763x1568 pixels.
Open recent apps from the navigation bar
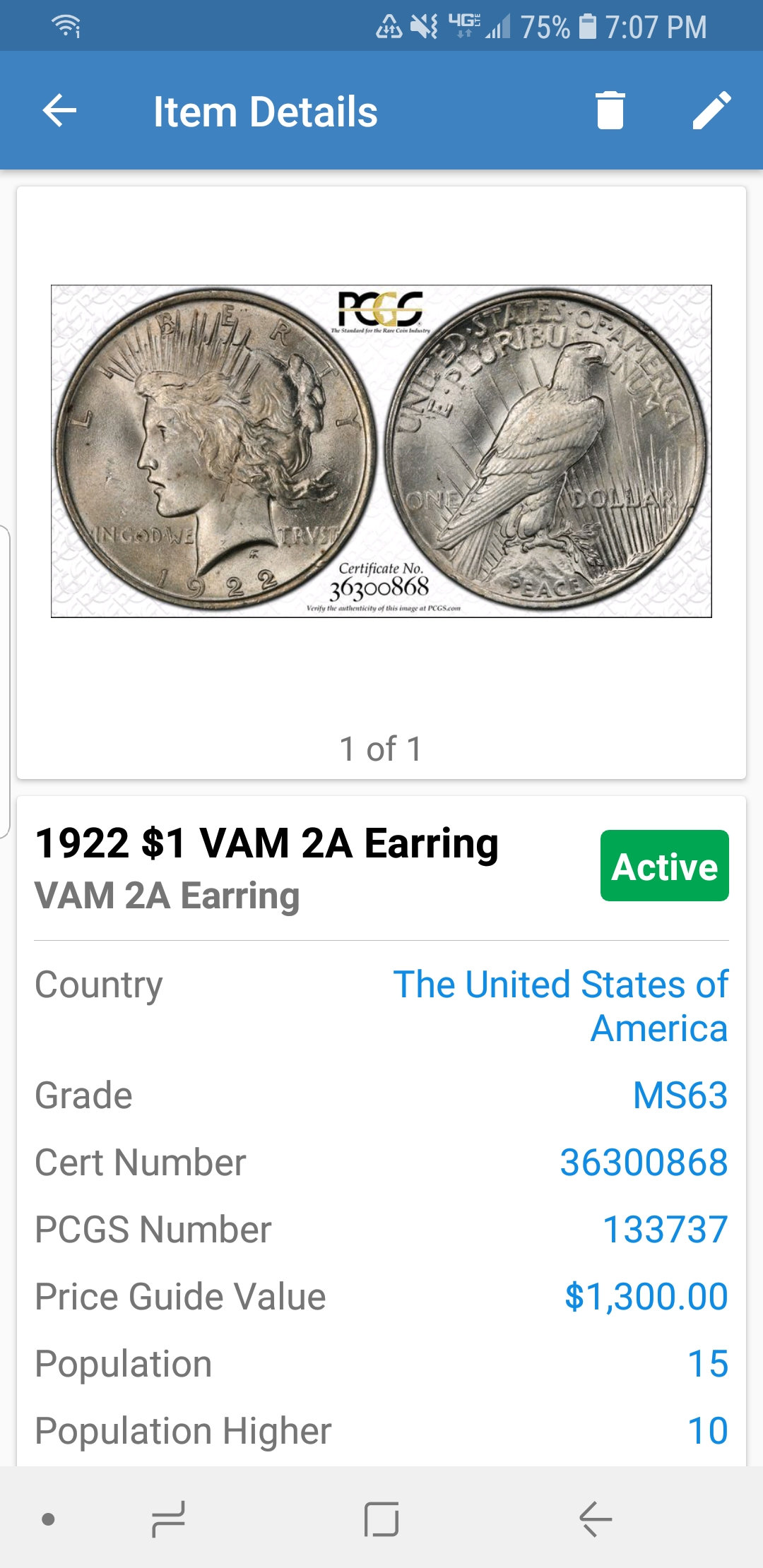pos(168,1519)
